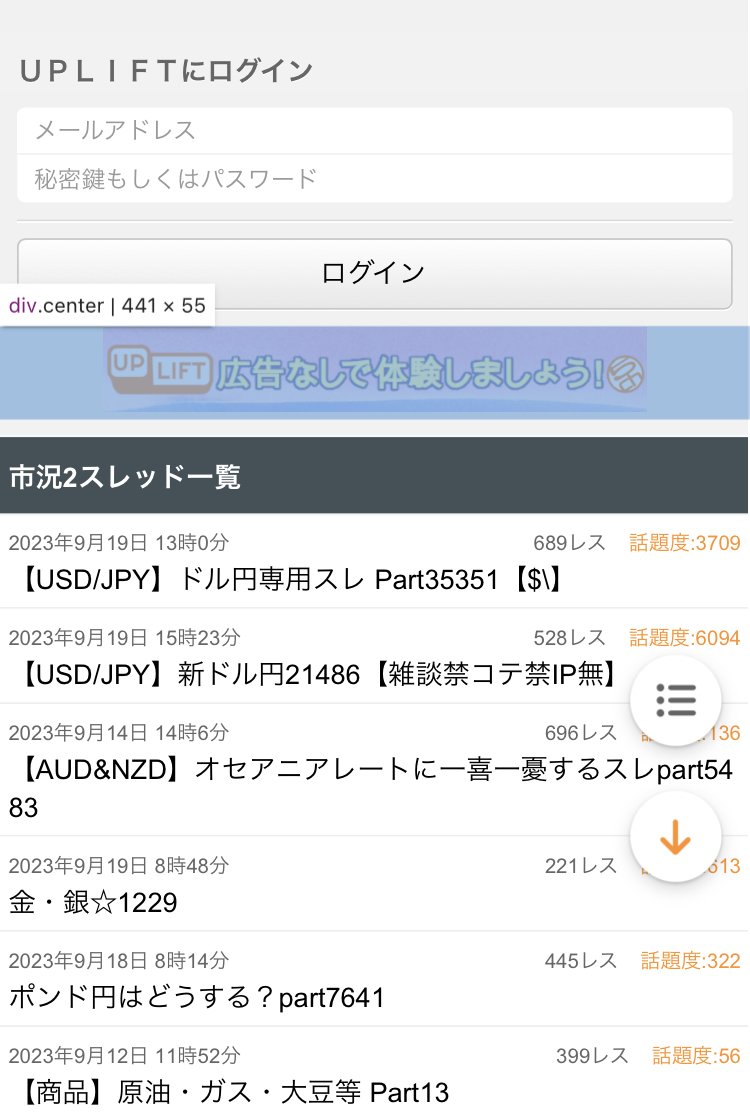Jump to bottom with the orange arrow button

point(676,837)
